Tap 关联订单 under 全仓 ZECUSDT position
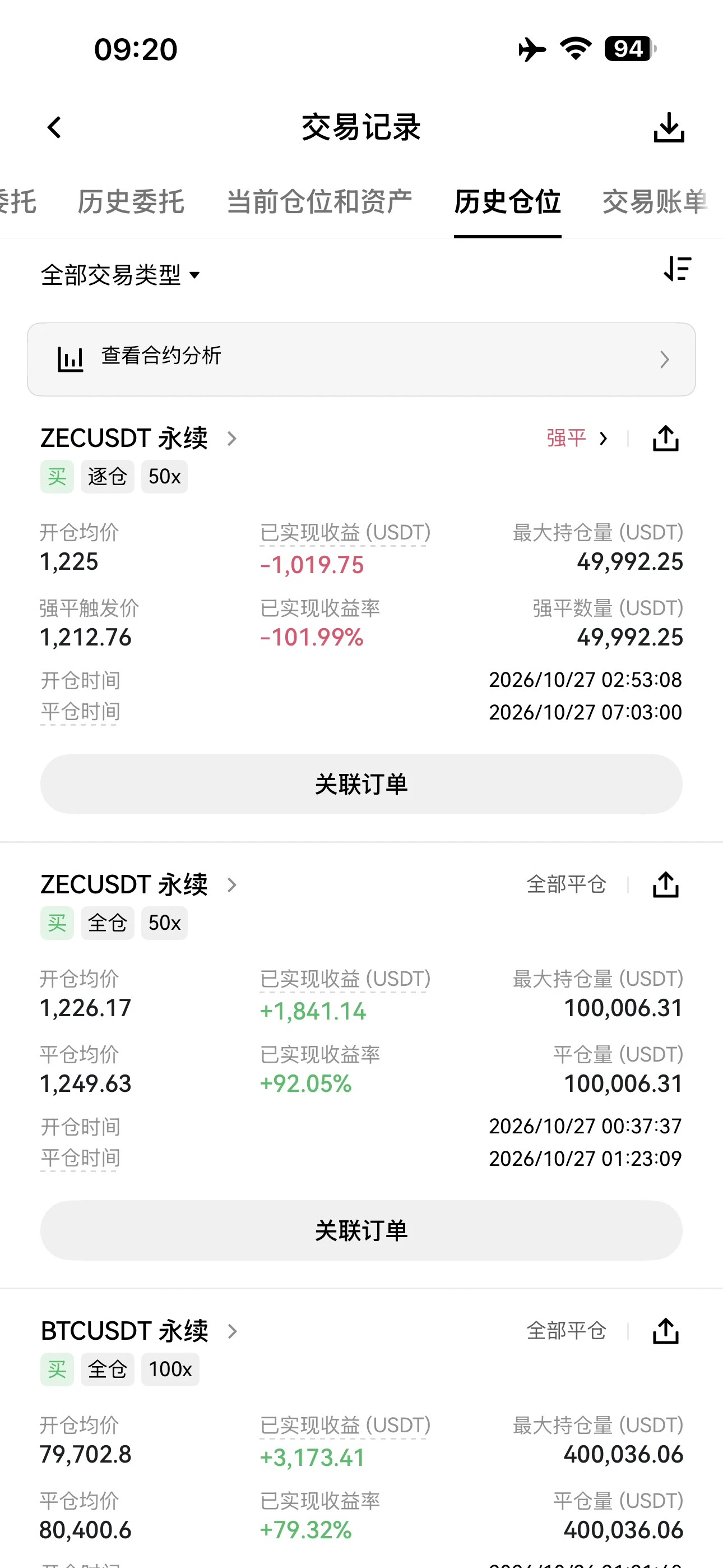The height and width of the screenshot is (1568, 723). [x=361, y=1230]
